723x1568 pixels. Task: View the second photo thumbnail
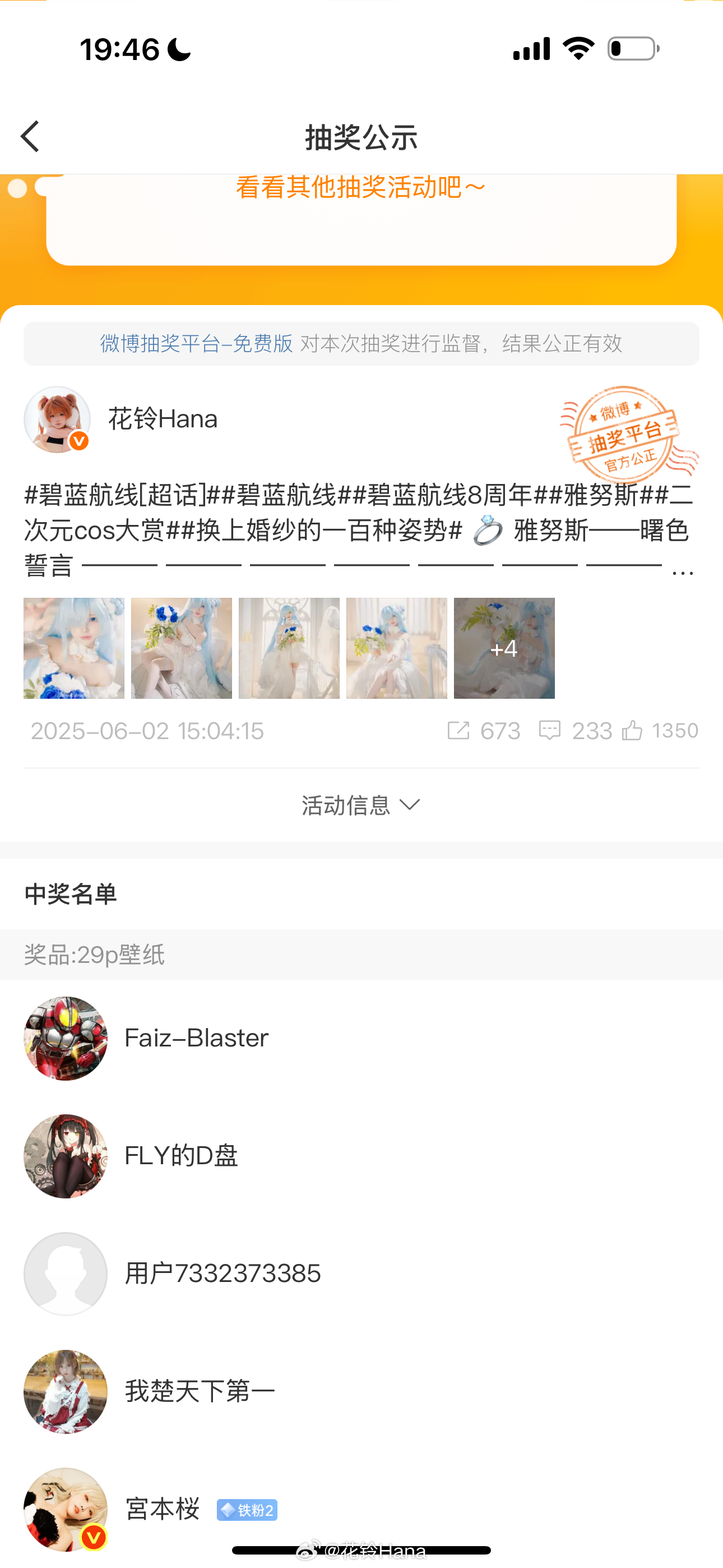[182, 648]
